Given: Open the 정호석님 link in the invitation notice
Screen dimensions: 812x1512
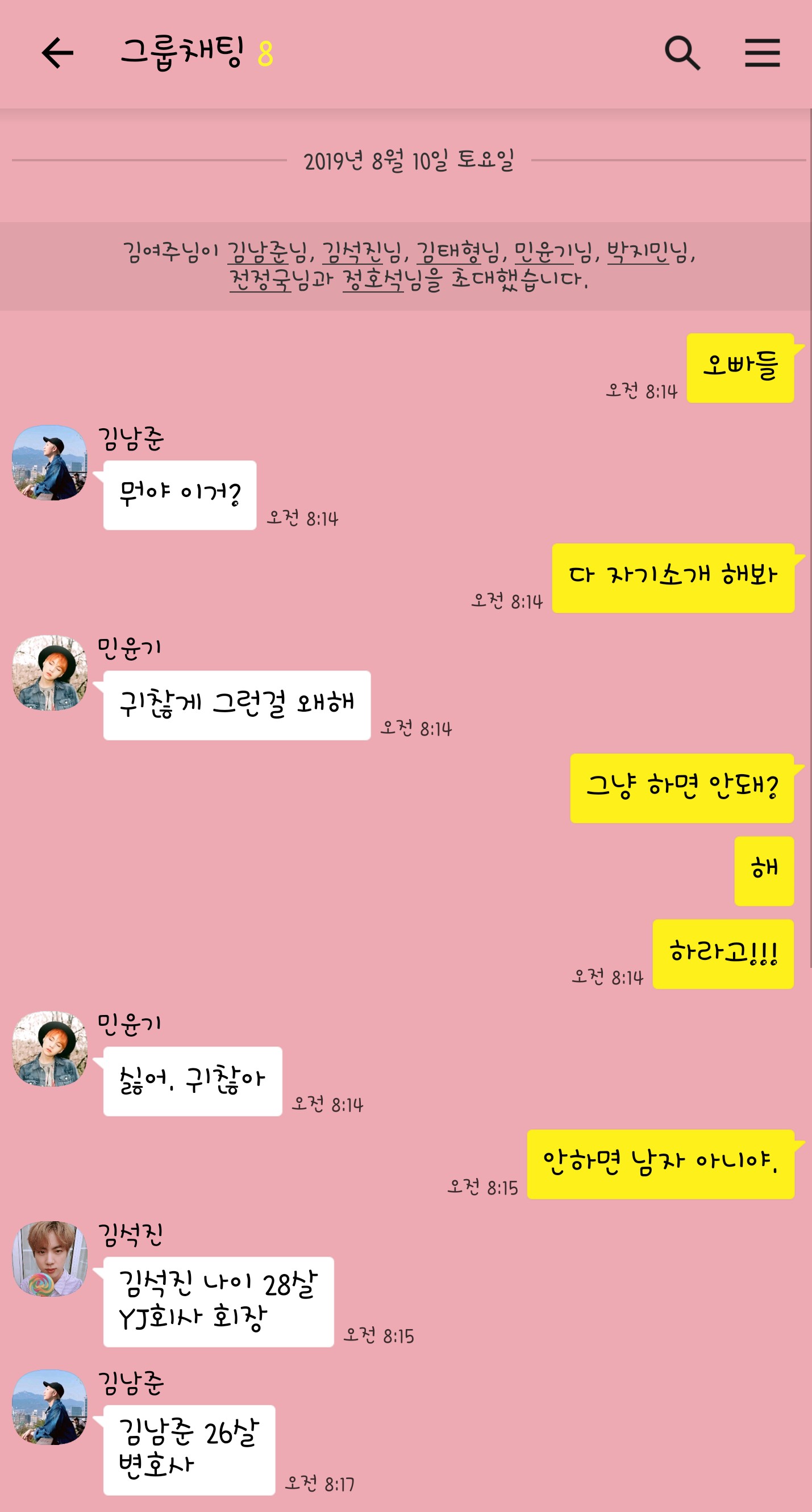Looking at the screenshot, I should [x=373, y=280].
